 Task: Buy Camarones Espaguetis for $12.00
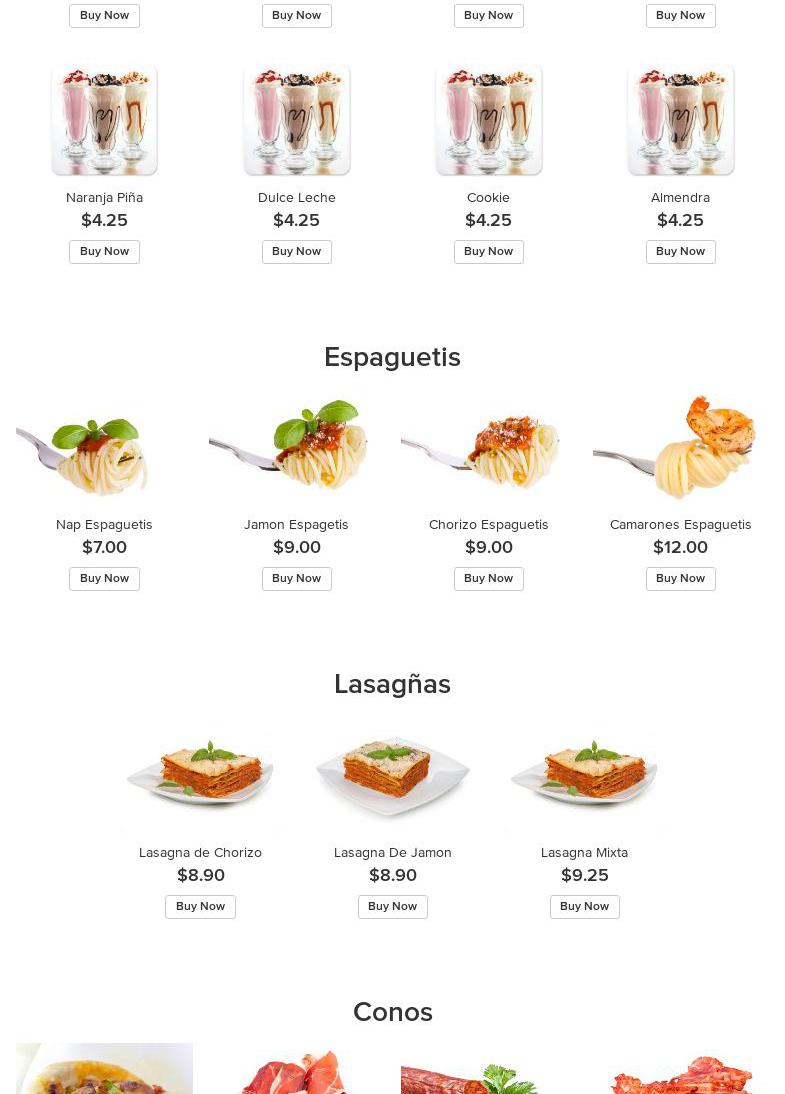(680, 579)
